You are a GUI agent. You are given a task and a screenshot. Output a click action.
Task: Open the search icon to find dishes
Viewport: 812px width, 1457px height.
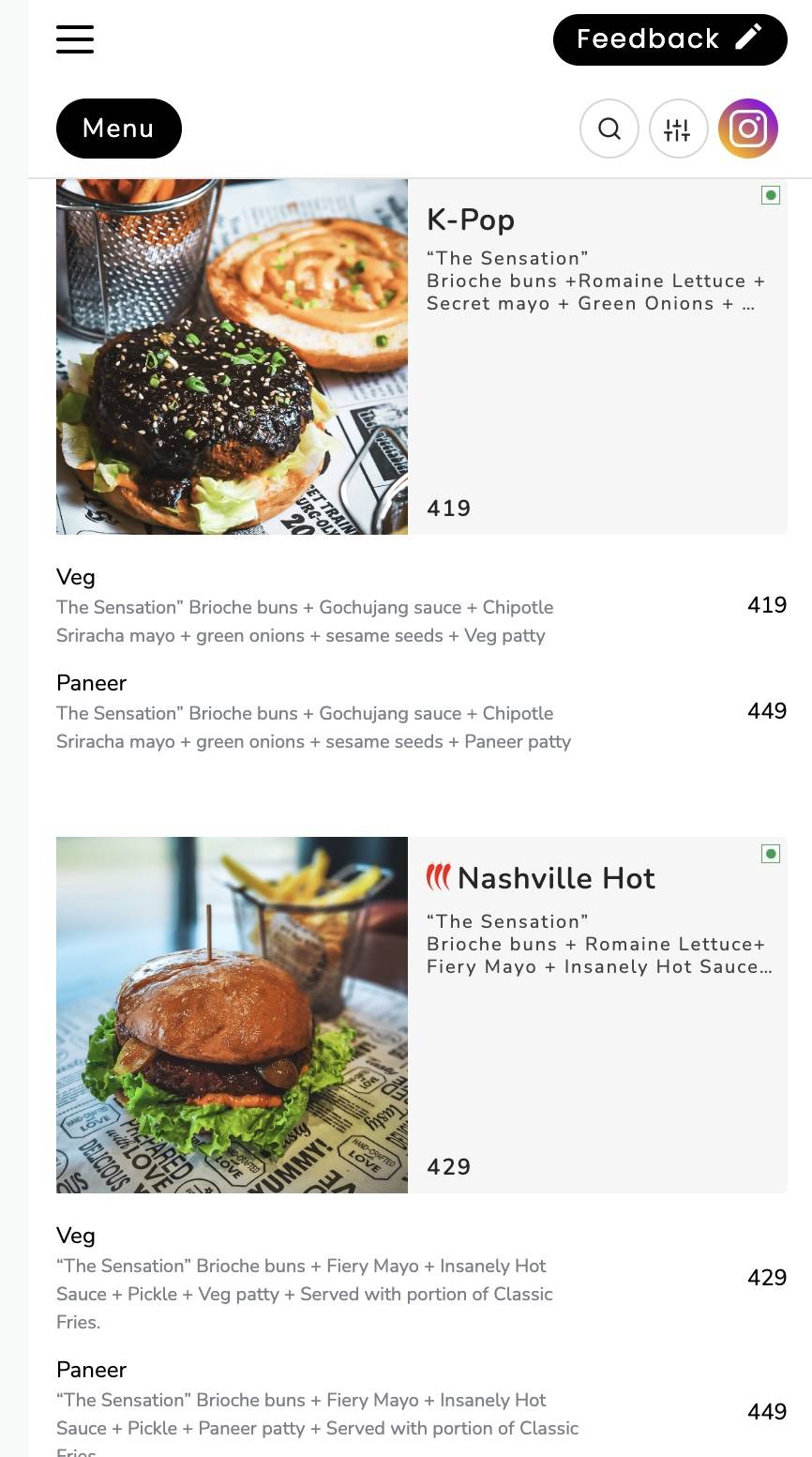tap(609, 129)
